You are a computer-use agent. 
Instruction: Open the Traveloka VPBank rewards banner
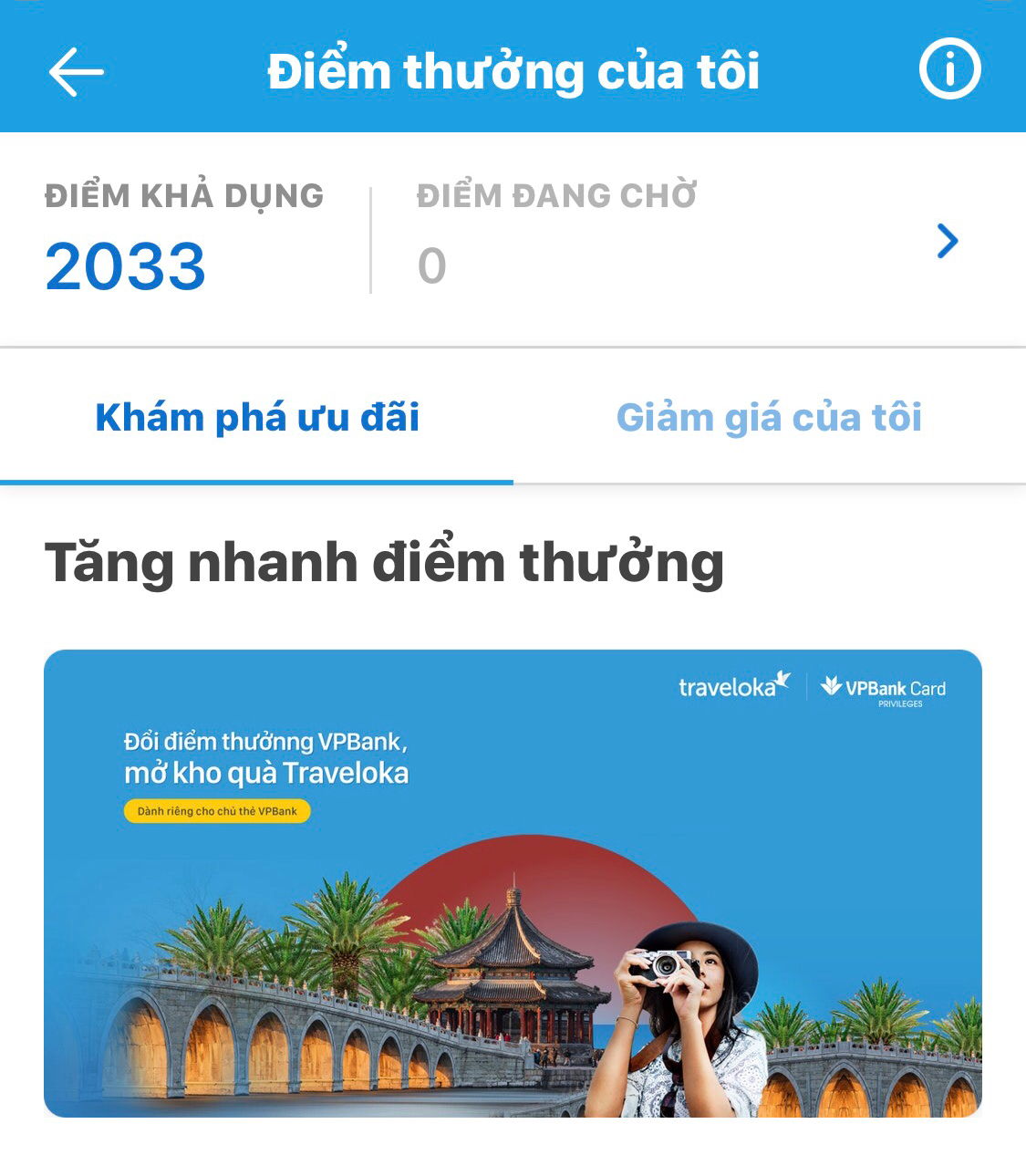tap(513, 883)
